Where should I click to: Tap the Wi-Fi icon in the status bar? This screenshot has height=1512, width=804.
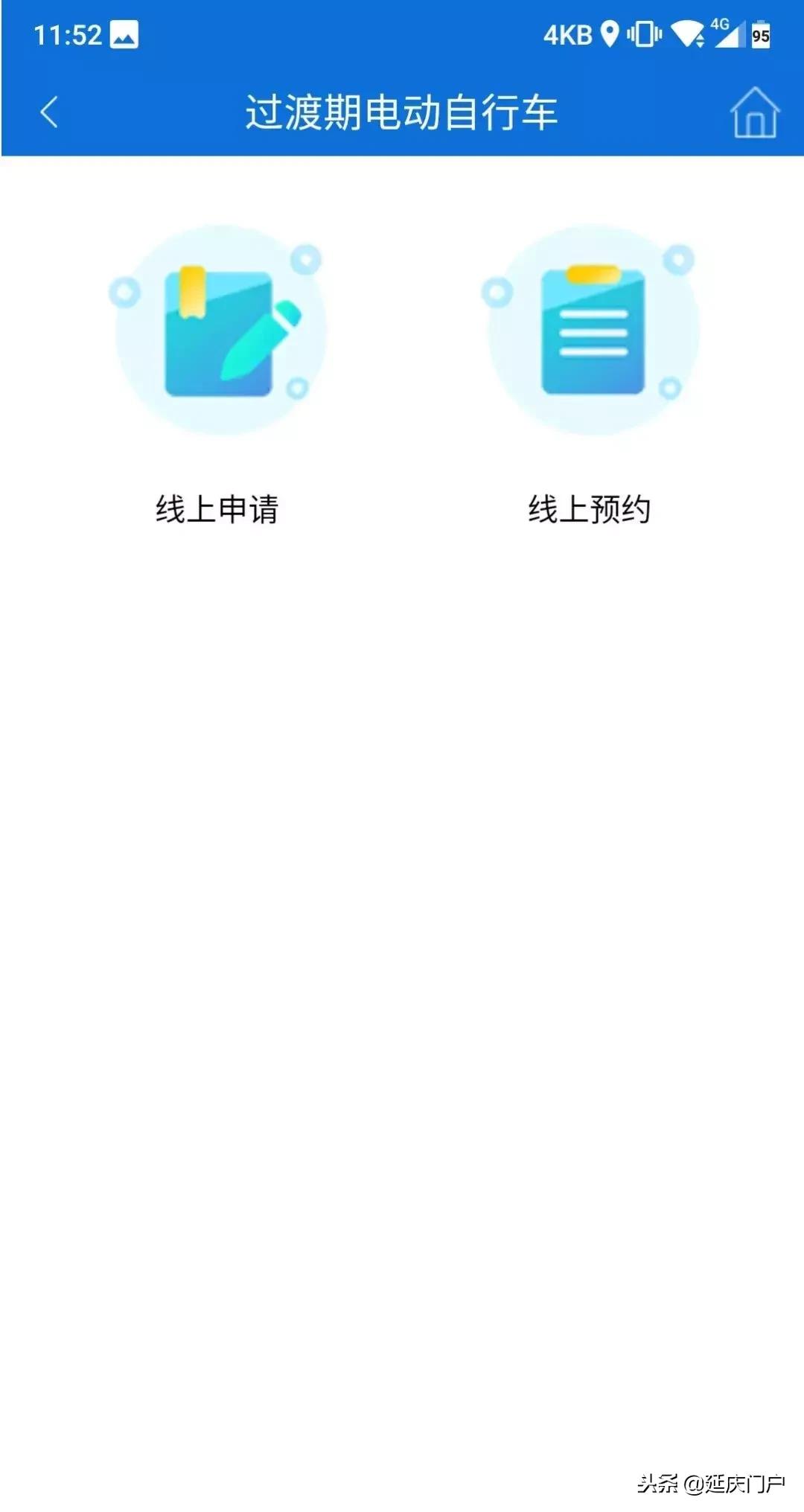point(686,33)
